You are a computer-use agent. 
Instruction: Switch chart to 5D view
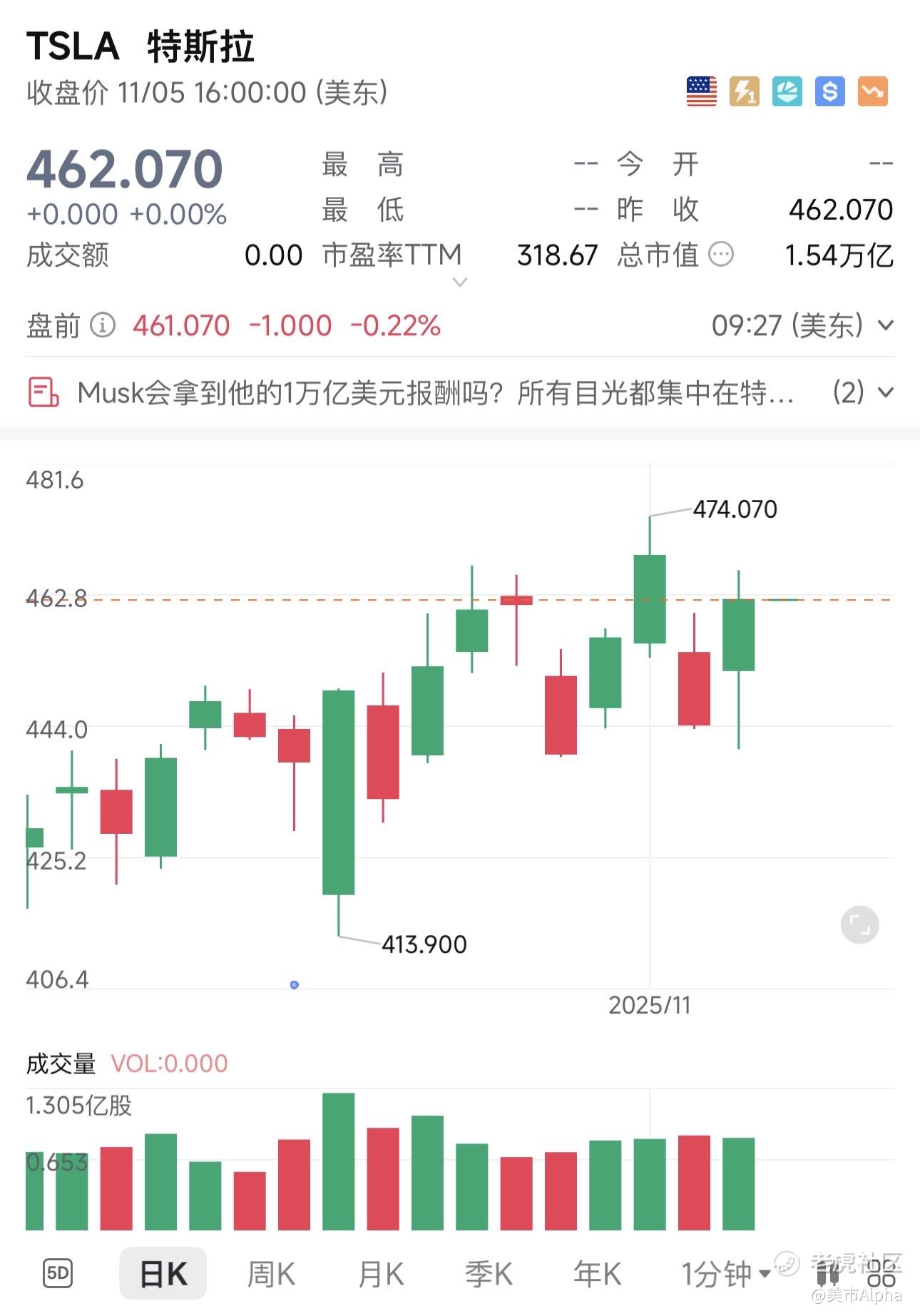58,1274
